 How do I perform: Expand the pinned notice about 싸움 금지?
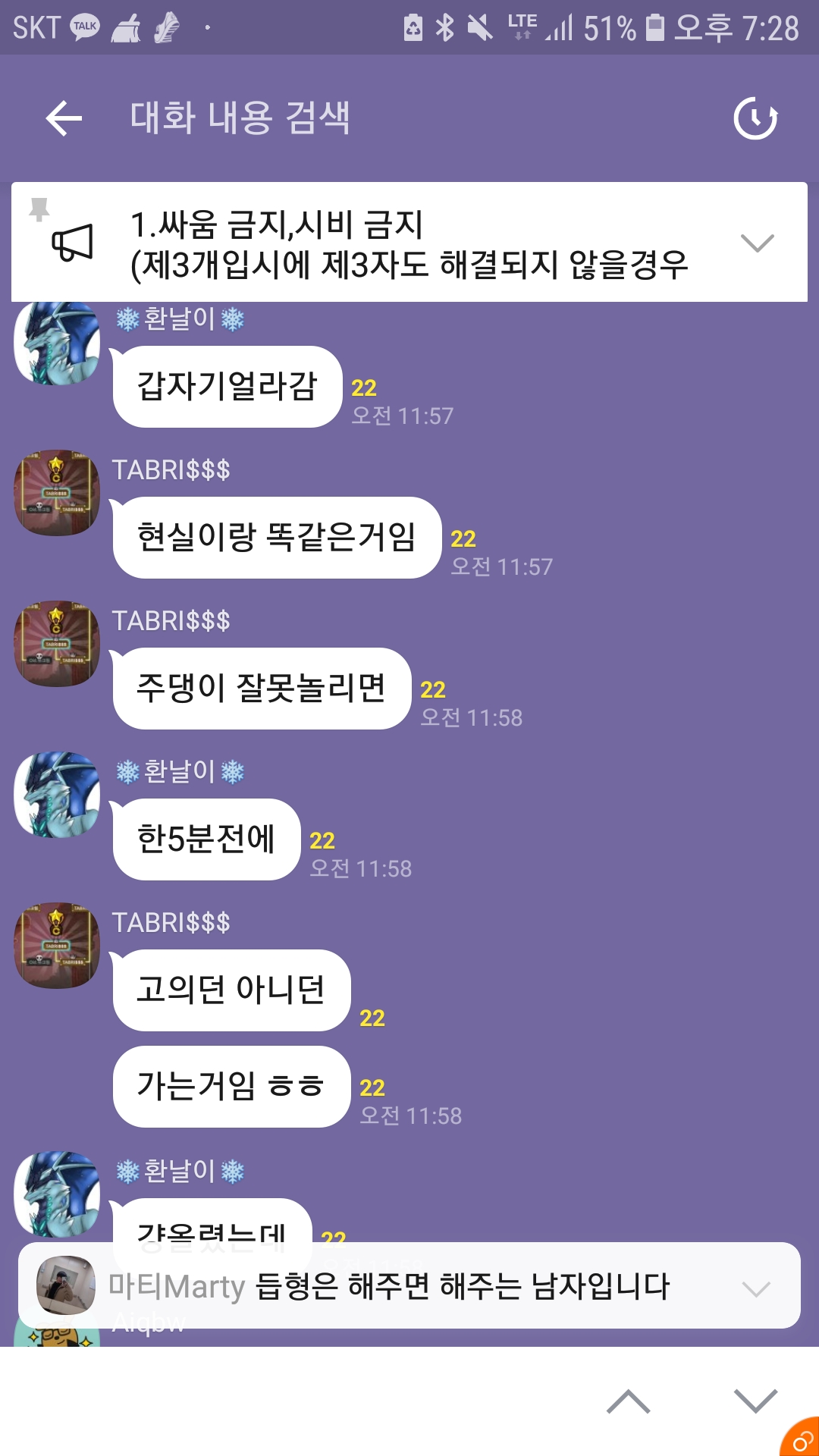[x=756, y=243]
